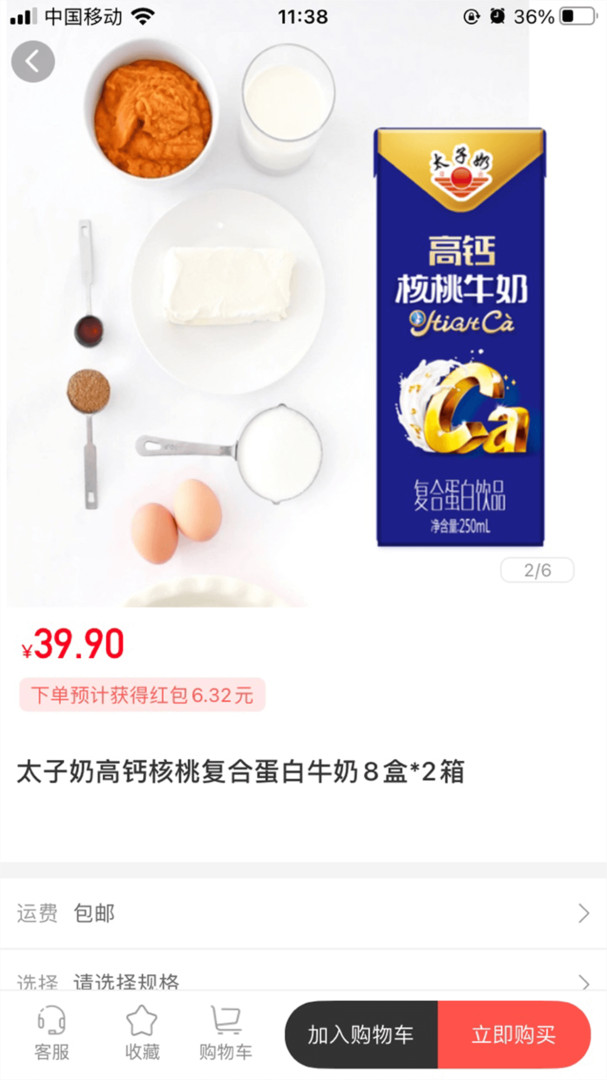The image size is (607, 1080).
Task: Go back using the top-left arrow
Action: pos(33,62)
